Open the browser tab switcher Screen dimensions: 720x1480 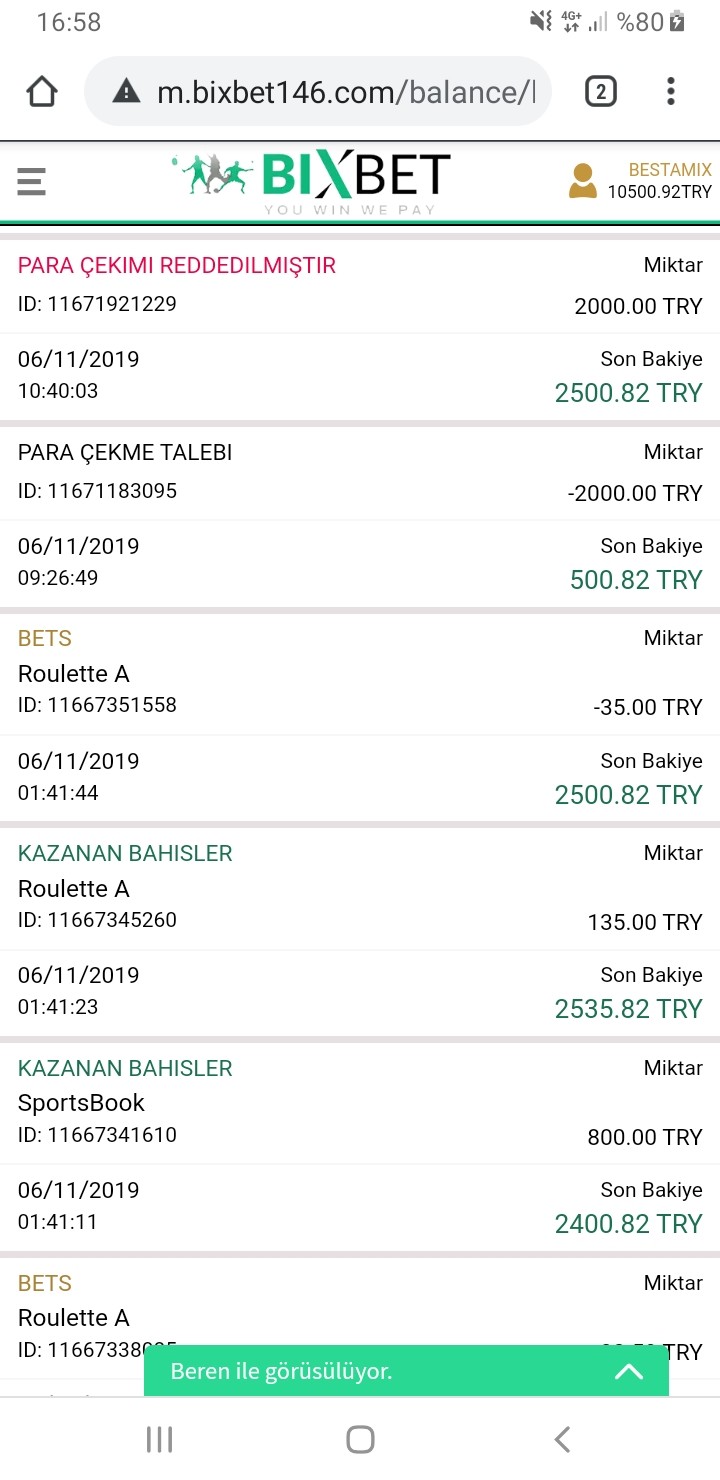coord(600,92)
